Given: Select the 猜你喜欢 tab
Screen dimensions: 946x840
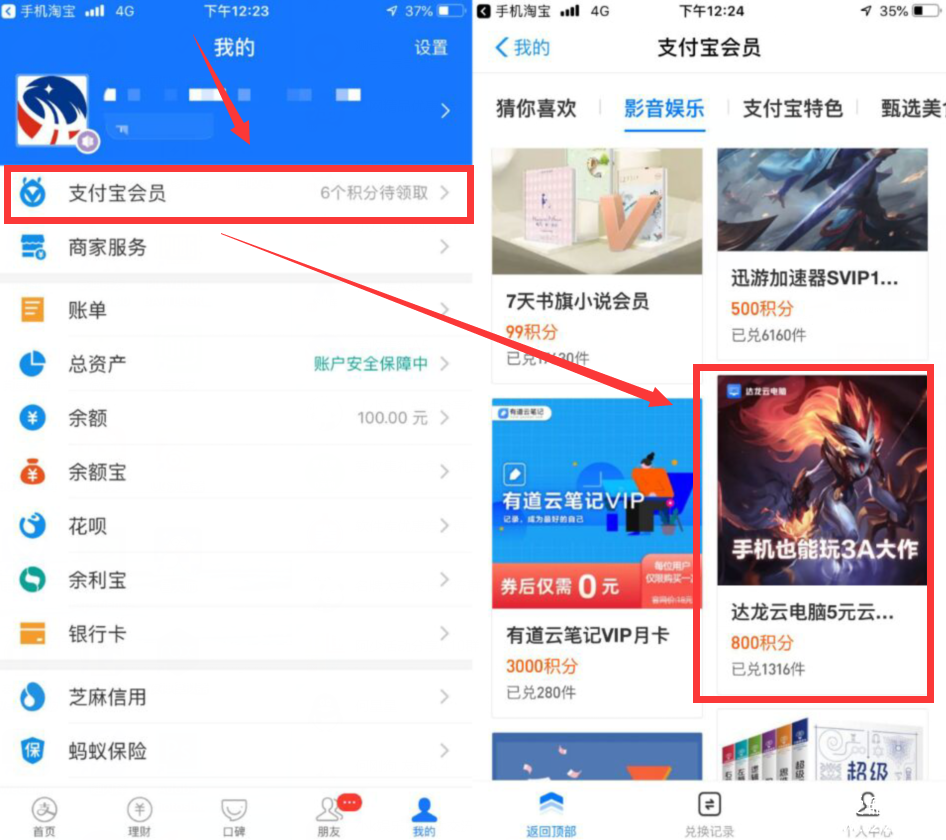Looking at the screenshot, I should tap(536, 109).
